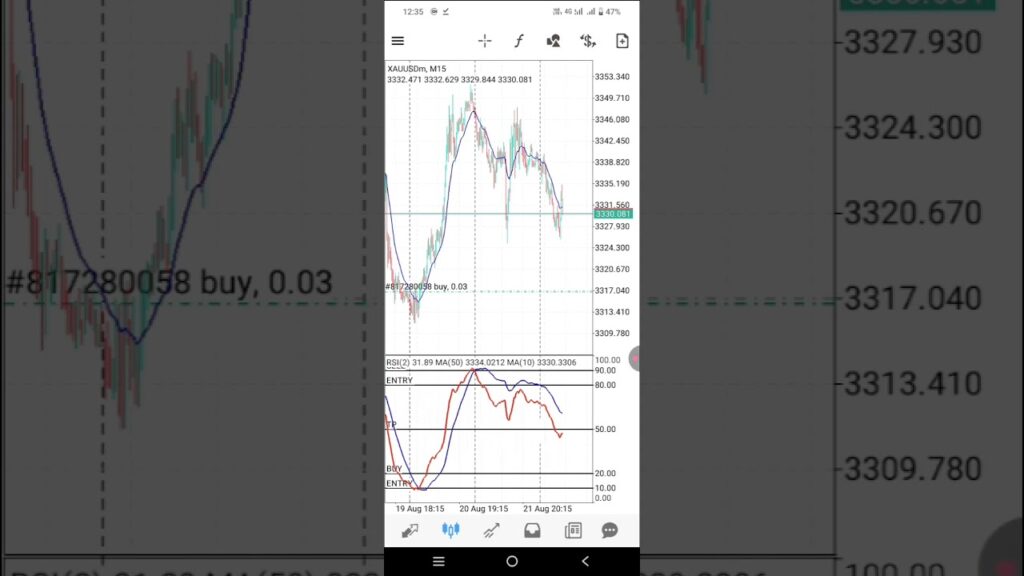Switch to the News tab
The height and width of the screenshot is (576, 1024).
coord(573,530)
